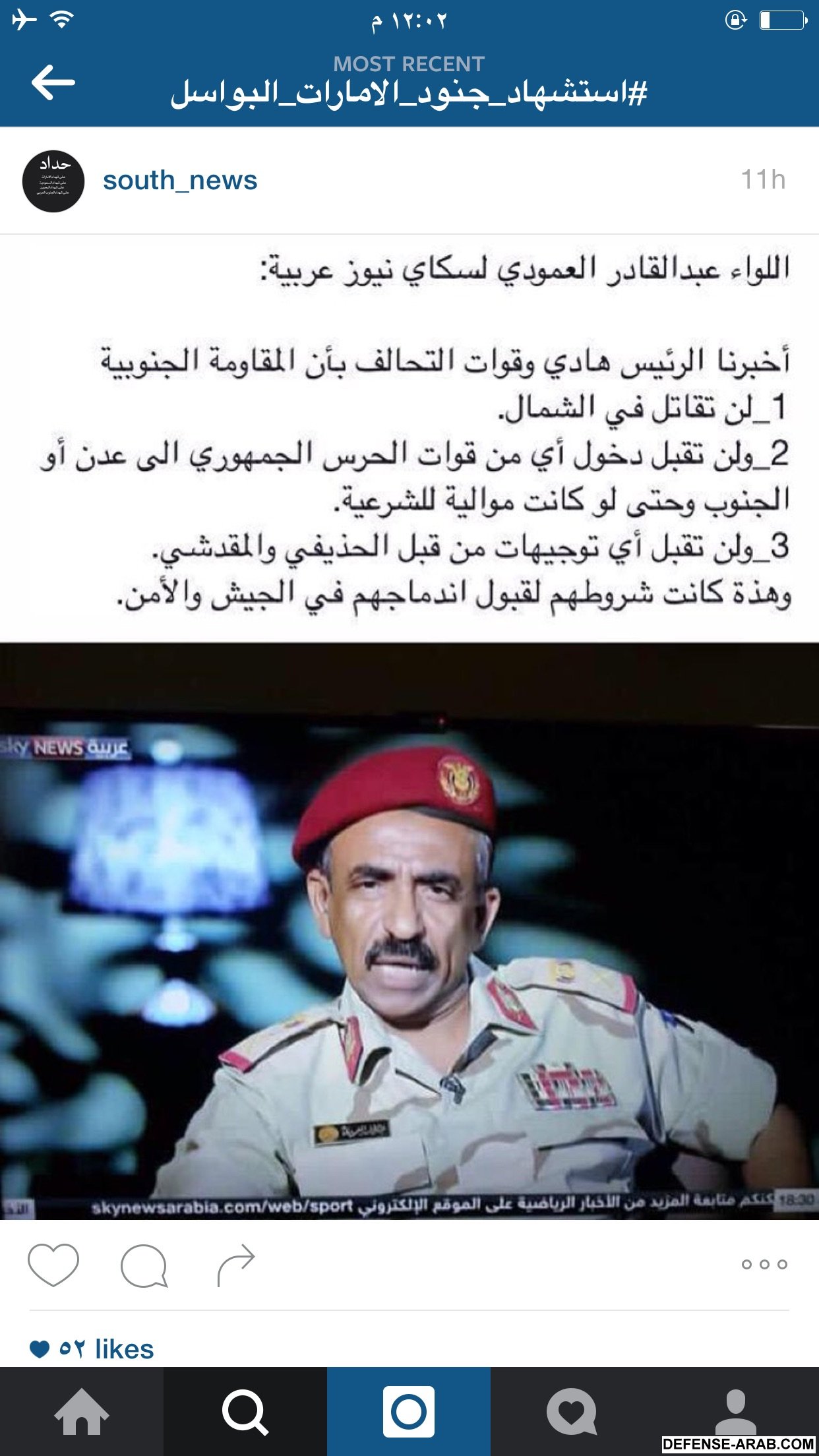
Task: Open the south_news username link
Action: (180, 181)
